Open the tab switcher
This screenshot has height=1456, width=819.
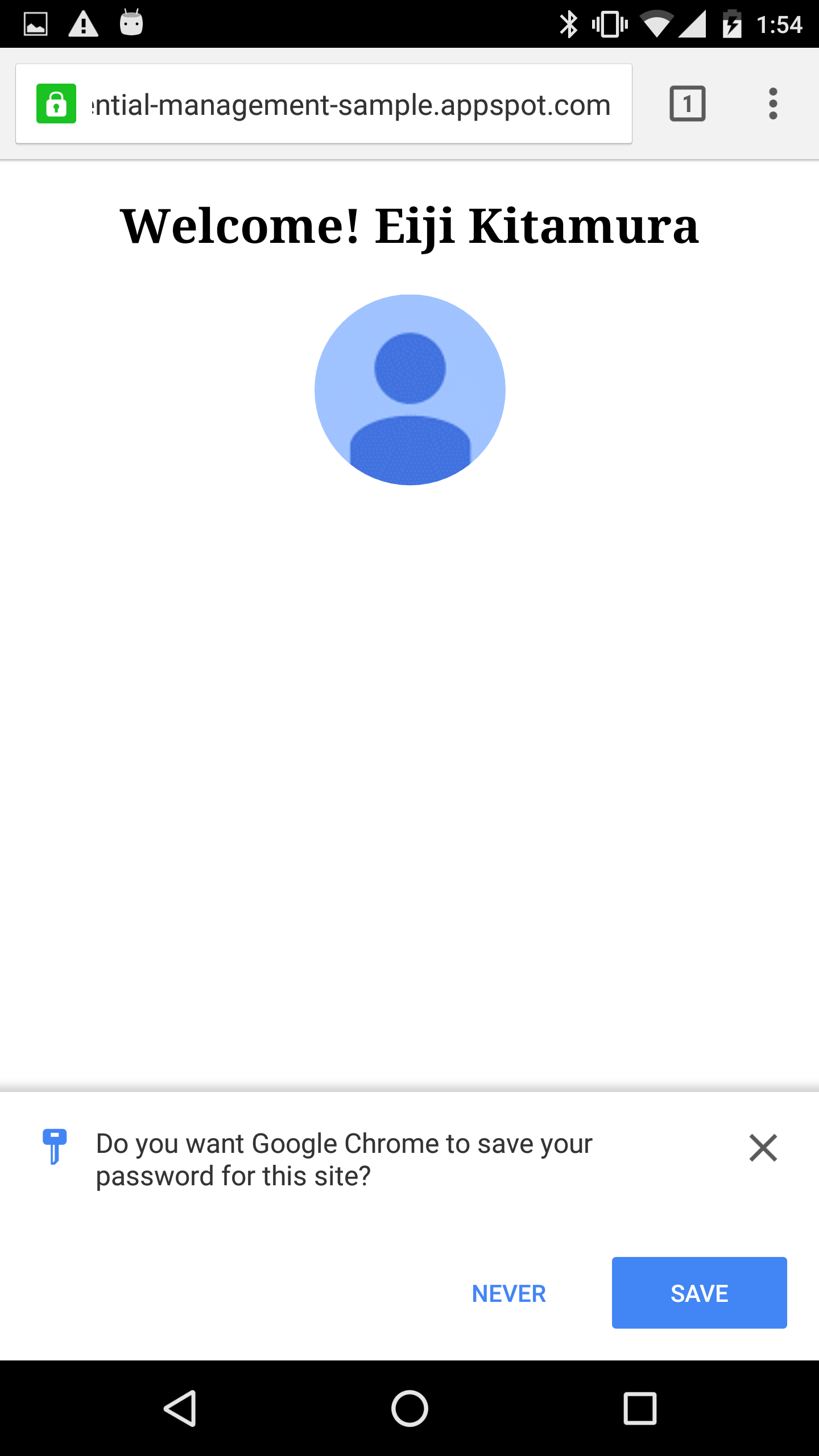[687, 104]
